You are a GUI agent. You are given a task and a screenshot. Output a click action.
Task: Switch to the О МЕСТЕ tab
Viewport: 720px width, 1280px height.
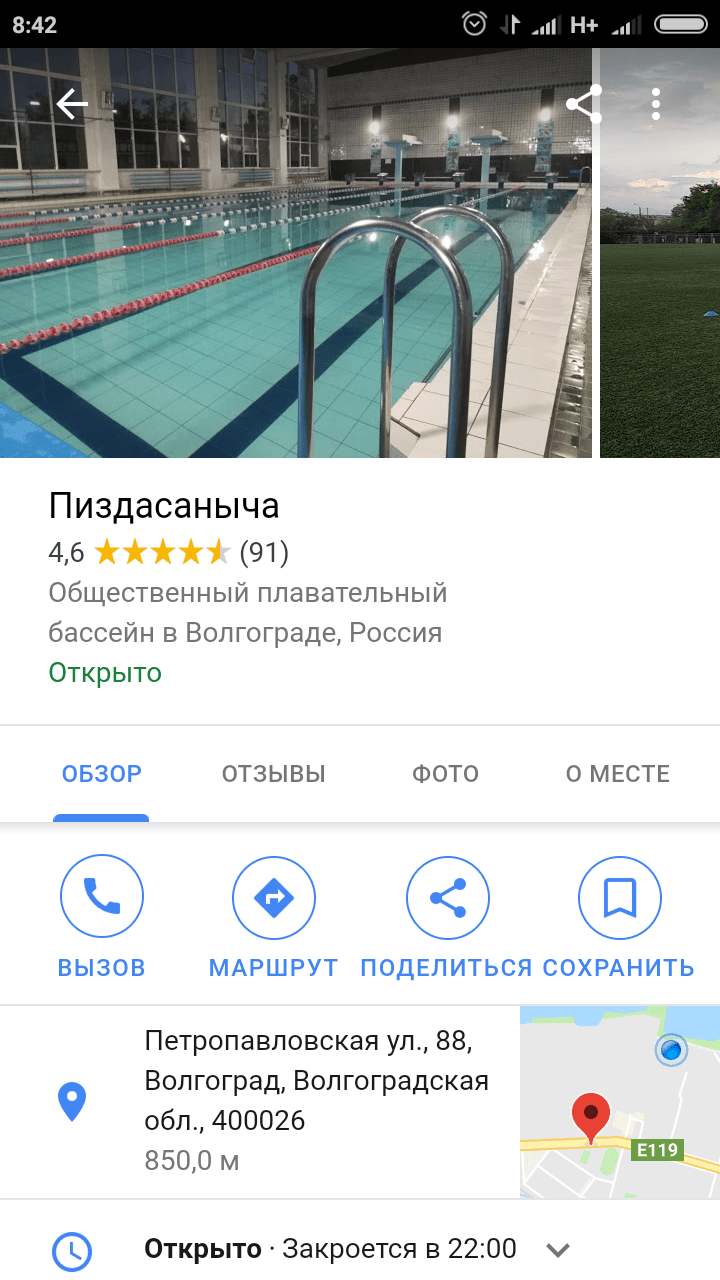(617, 774)
